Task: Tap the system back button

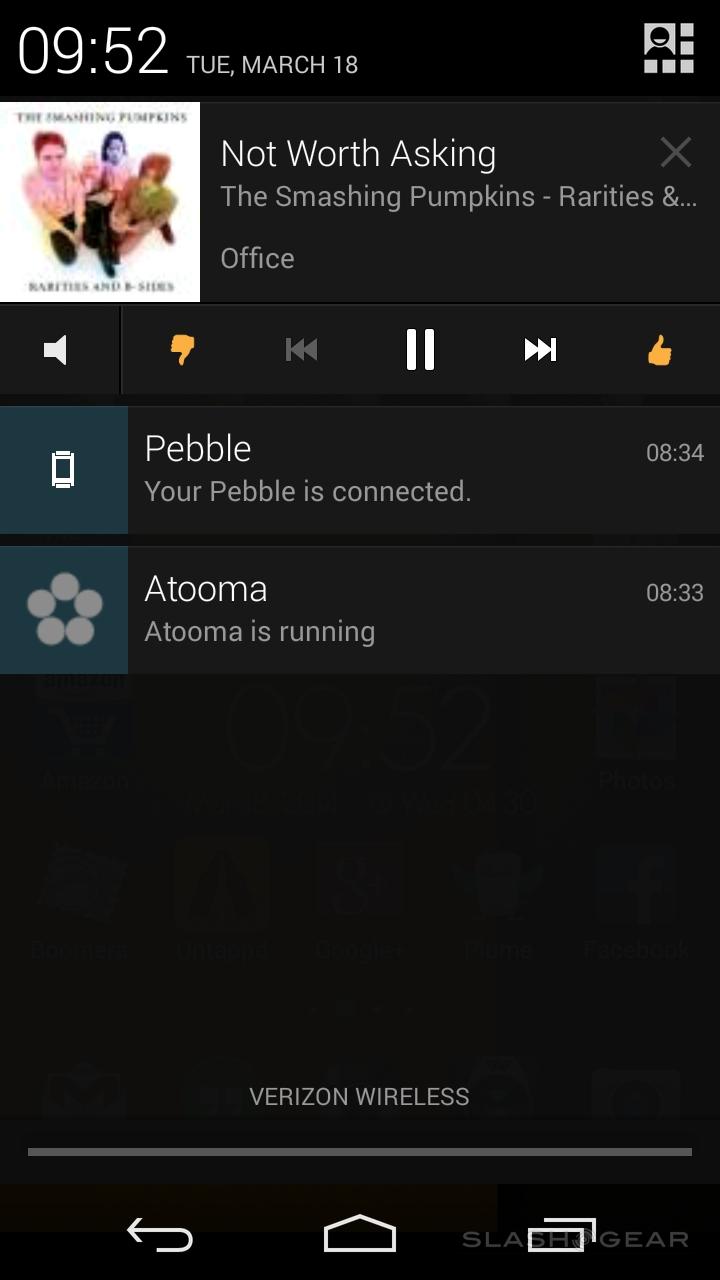Action: point(160,1235)
